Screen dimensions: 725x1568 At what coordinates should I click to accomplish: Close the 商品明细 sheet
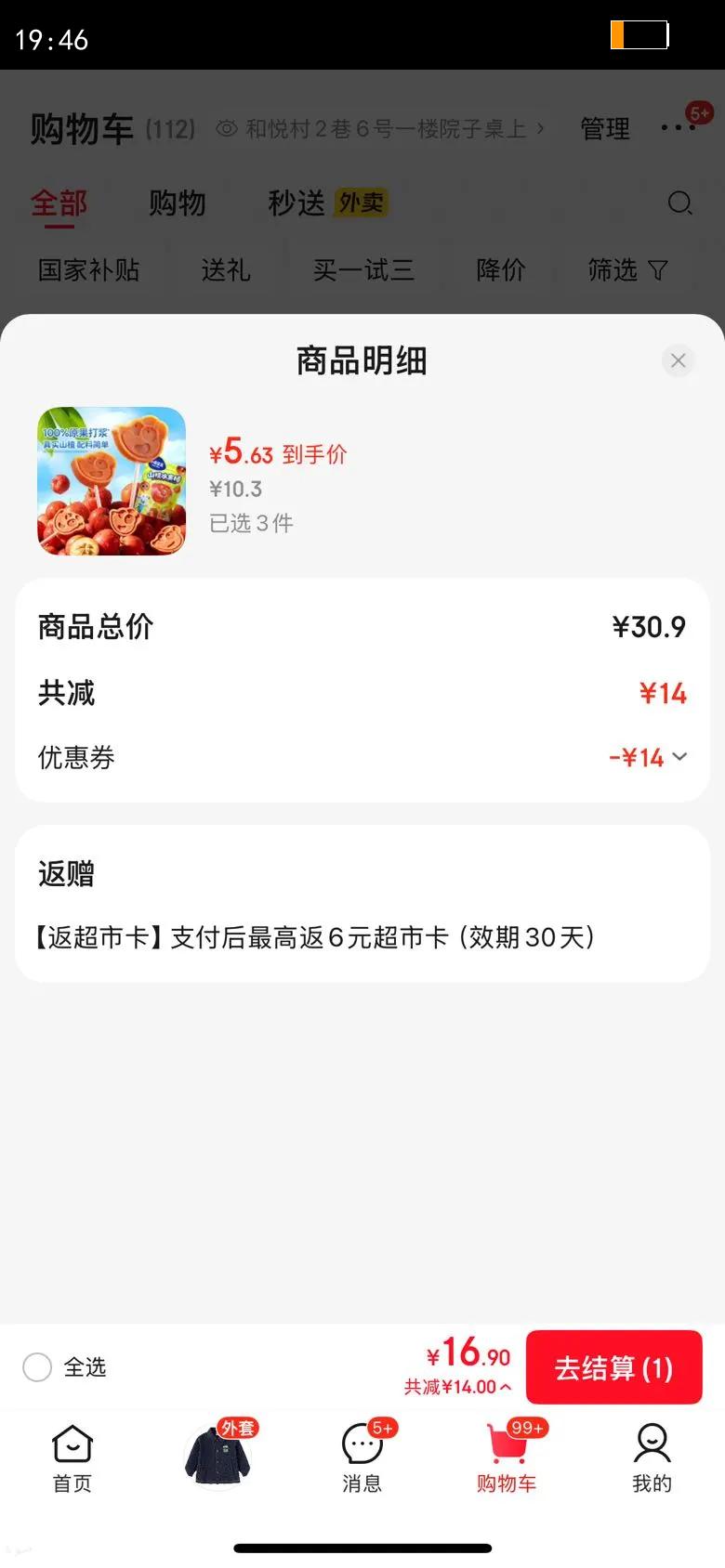[x=678, y=360]
